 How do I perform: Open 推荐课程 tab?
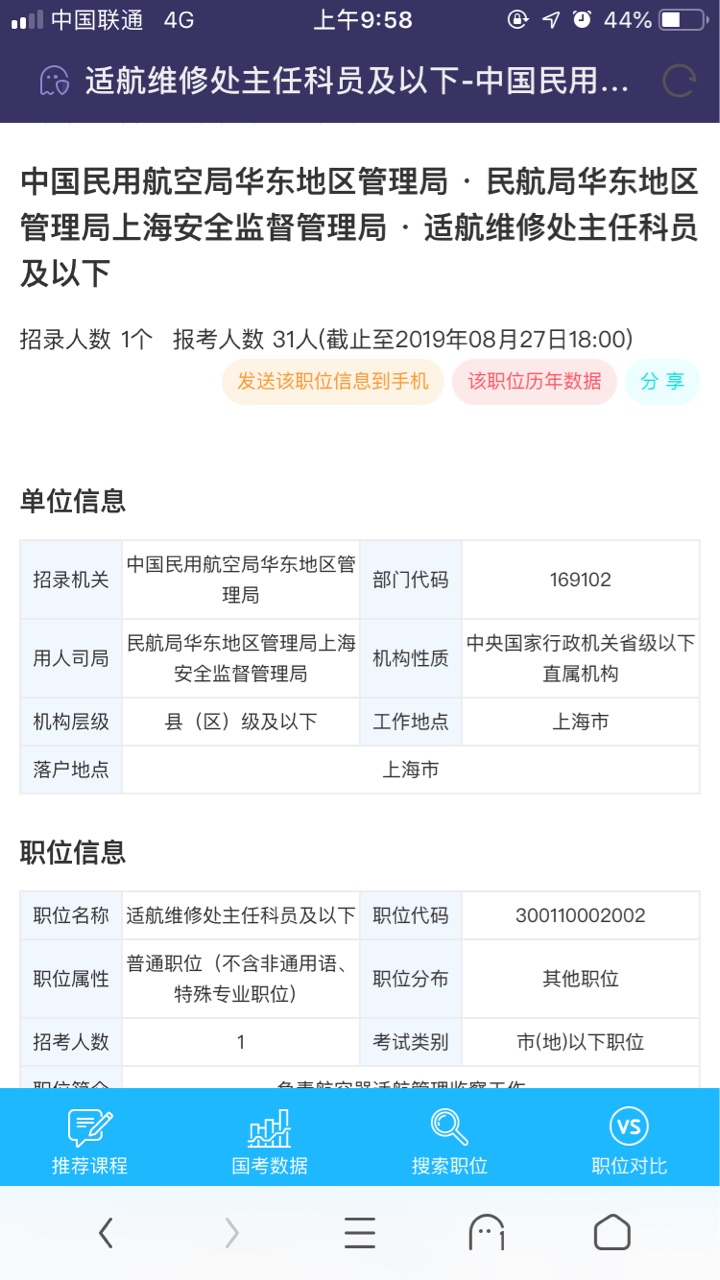90,1141
